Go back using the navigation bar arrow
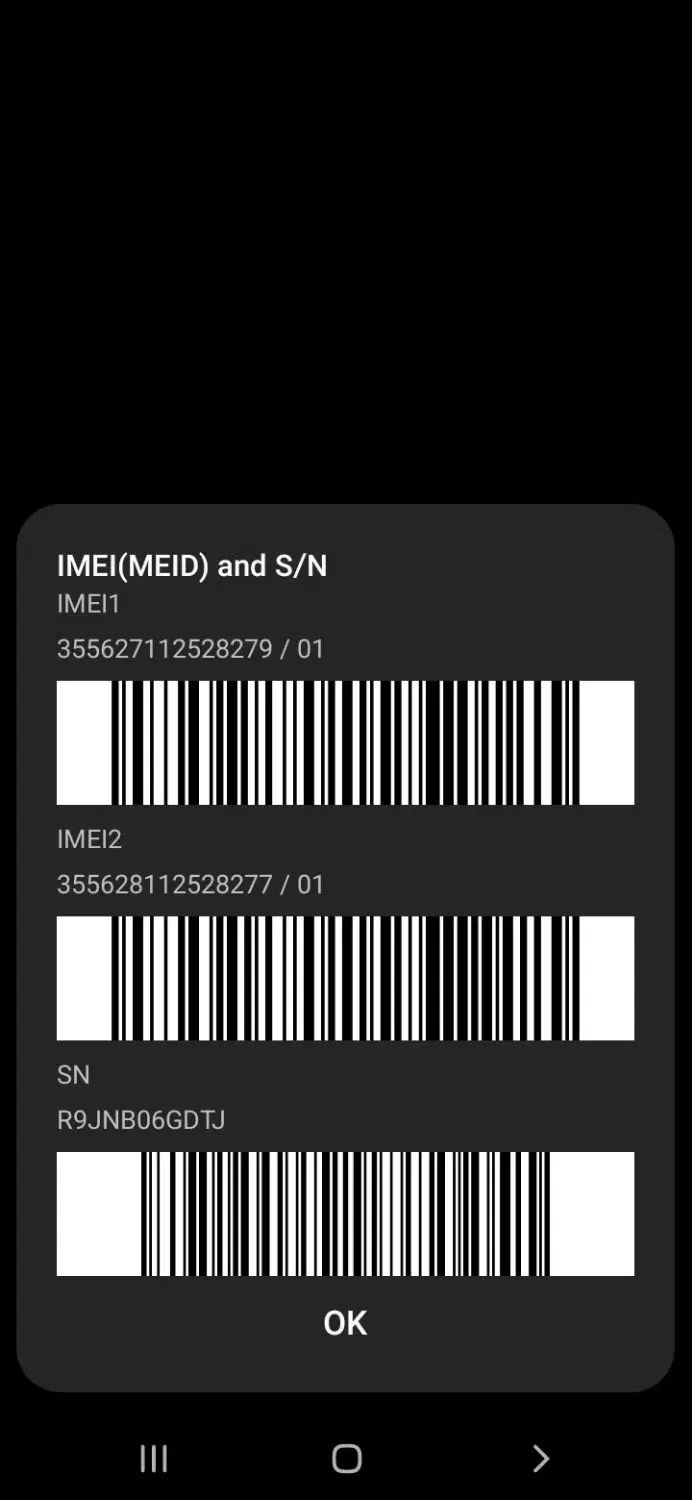This screenshot has width=692, height=1500. [540, 1458]
